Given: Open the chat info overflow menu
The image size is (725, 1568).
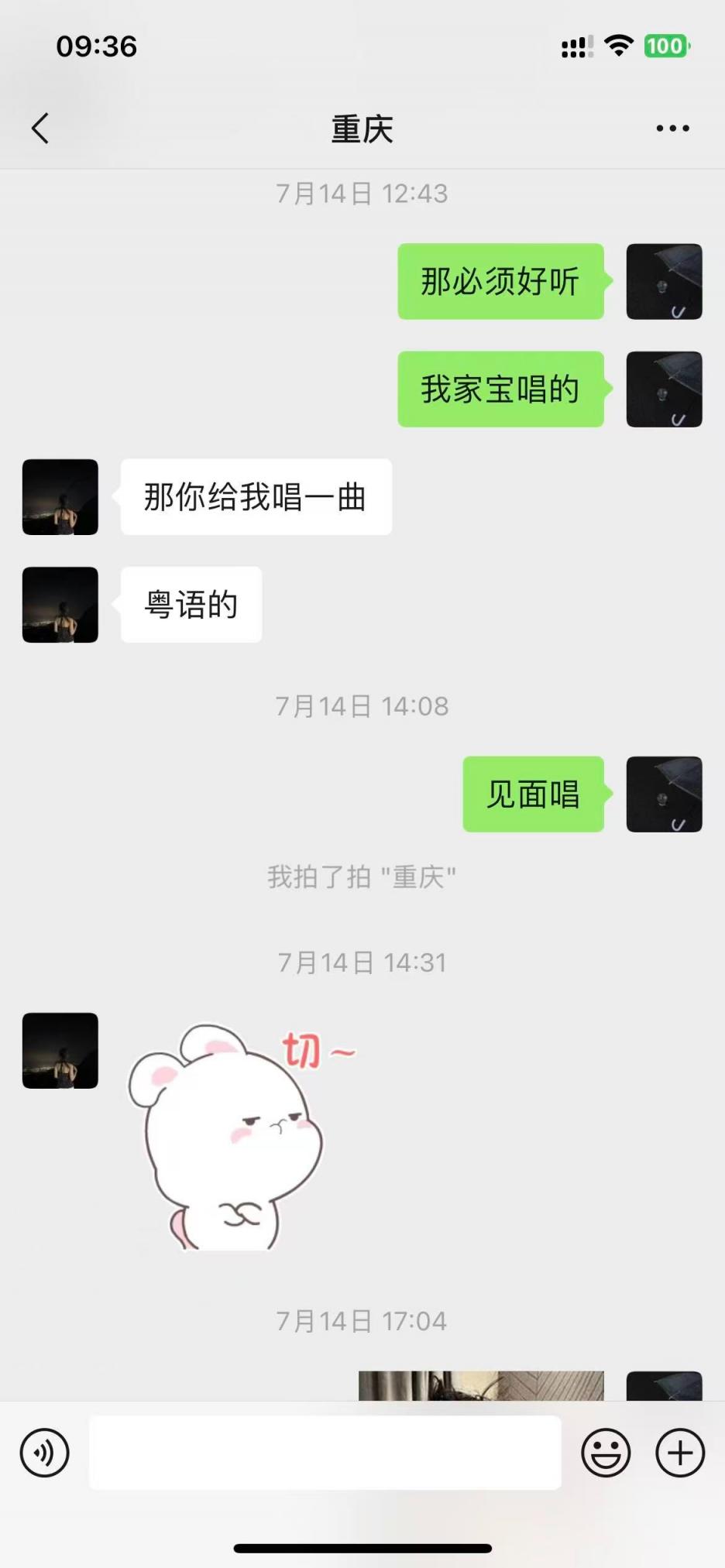Looking at the screenshot, I should coord(672,129).
